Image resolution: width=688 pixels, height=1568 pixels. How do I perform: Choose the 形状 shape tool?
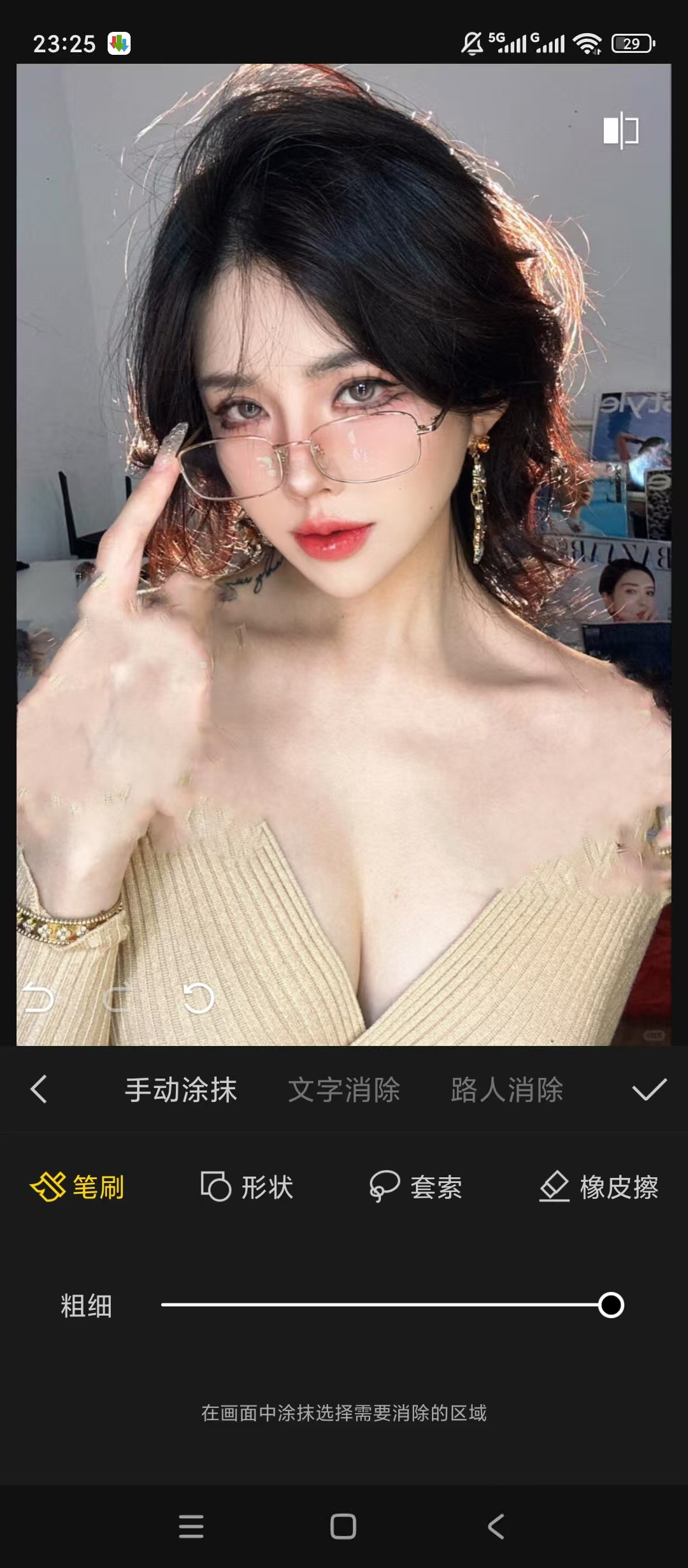(247, 1187)
